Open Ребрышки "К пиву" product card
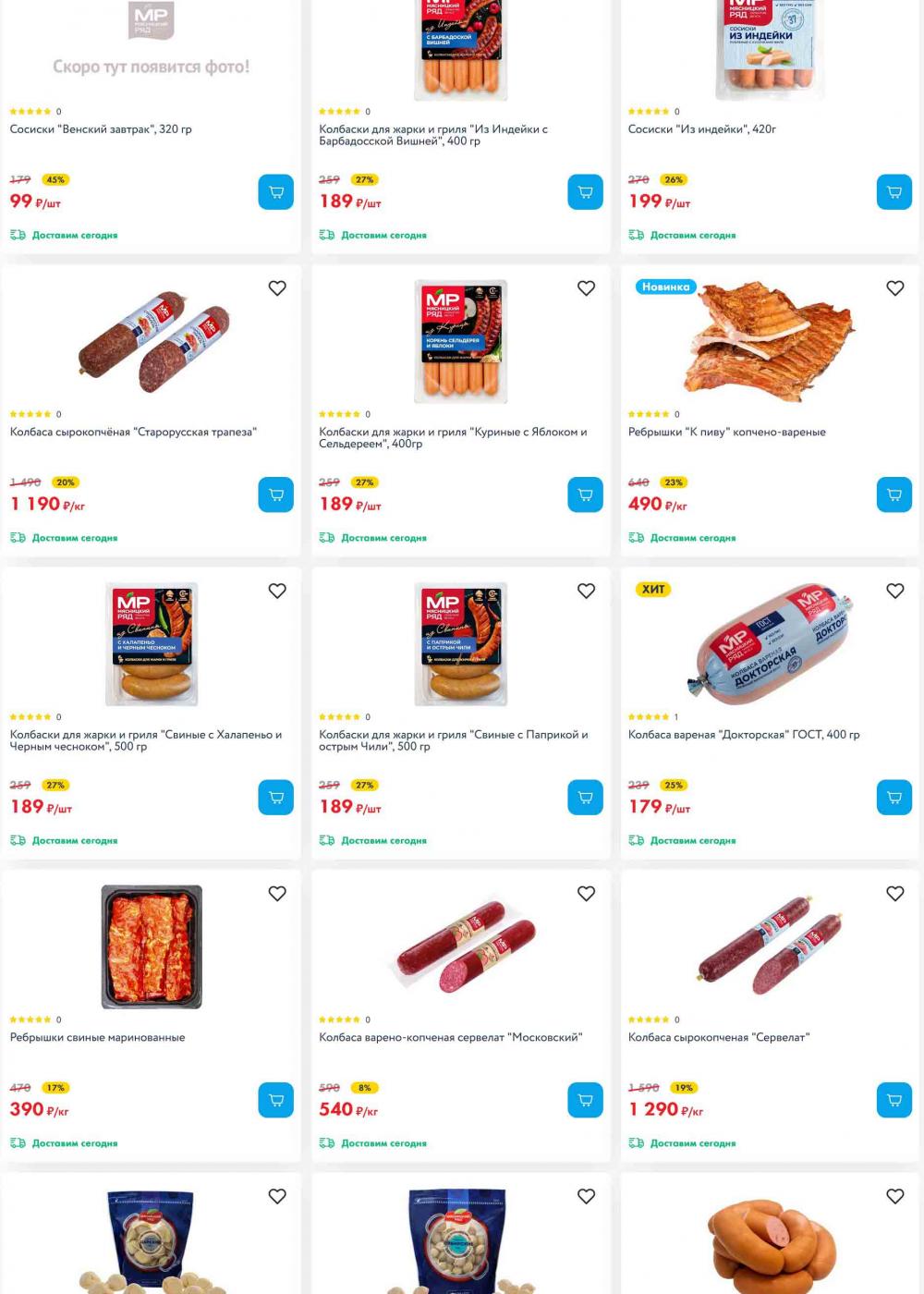The width and height of the screenshot is (924, 1294). [x=726, y=432]
